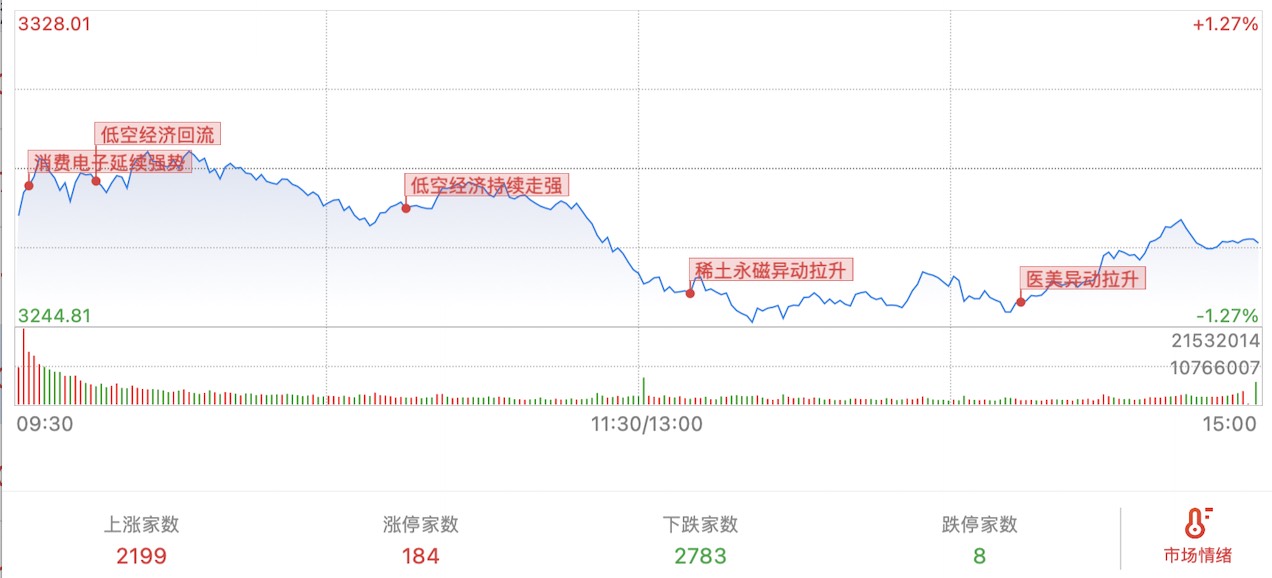Tap the 医美异动拉升 event label
1272x578 pixels.
point(1082,279)
